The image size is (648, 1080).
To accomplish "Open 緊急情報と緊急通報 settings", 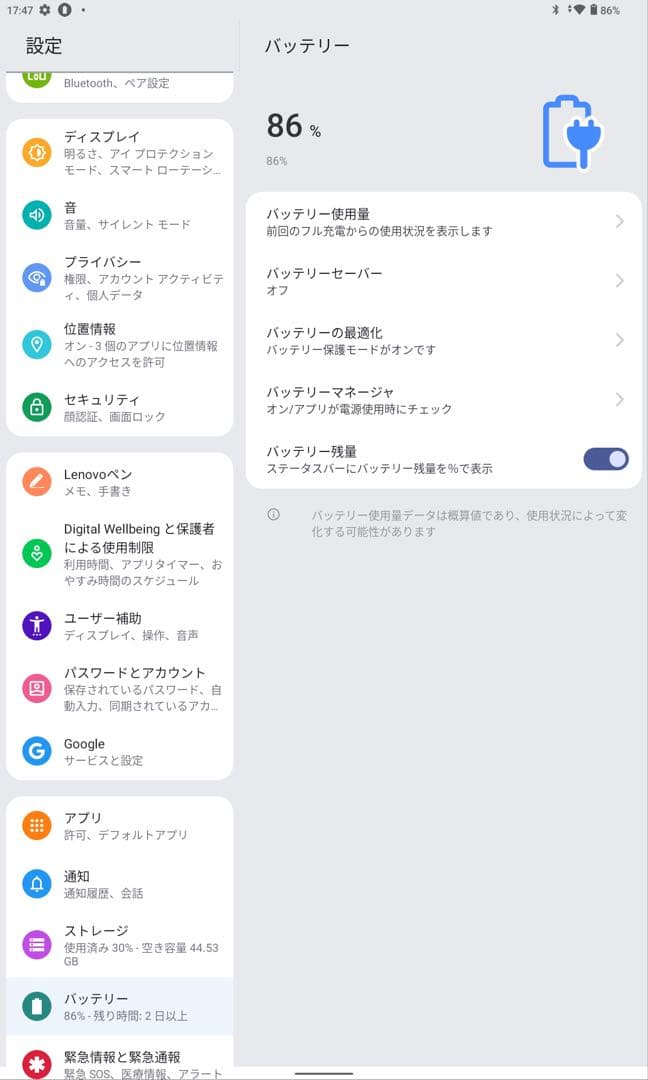I will 120,1062.
